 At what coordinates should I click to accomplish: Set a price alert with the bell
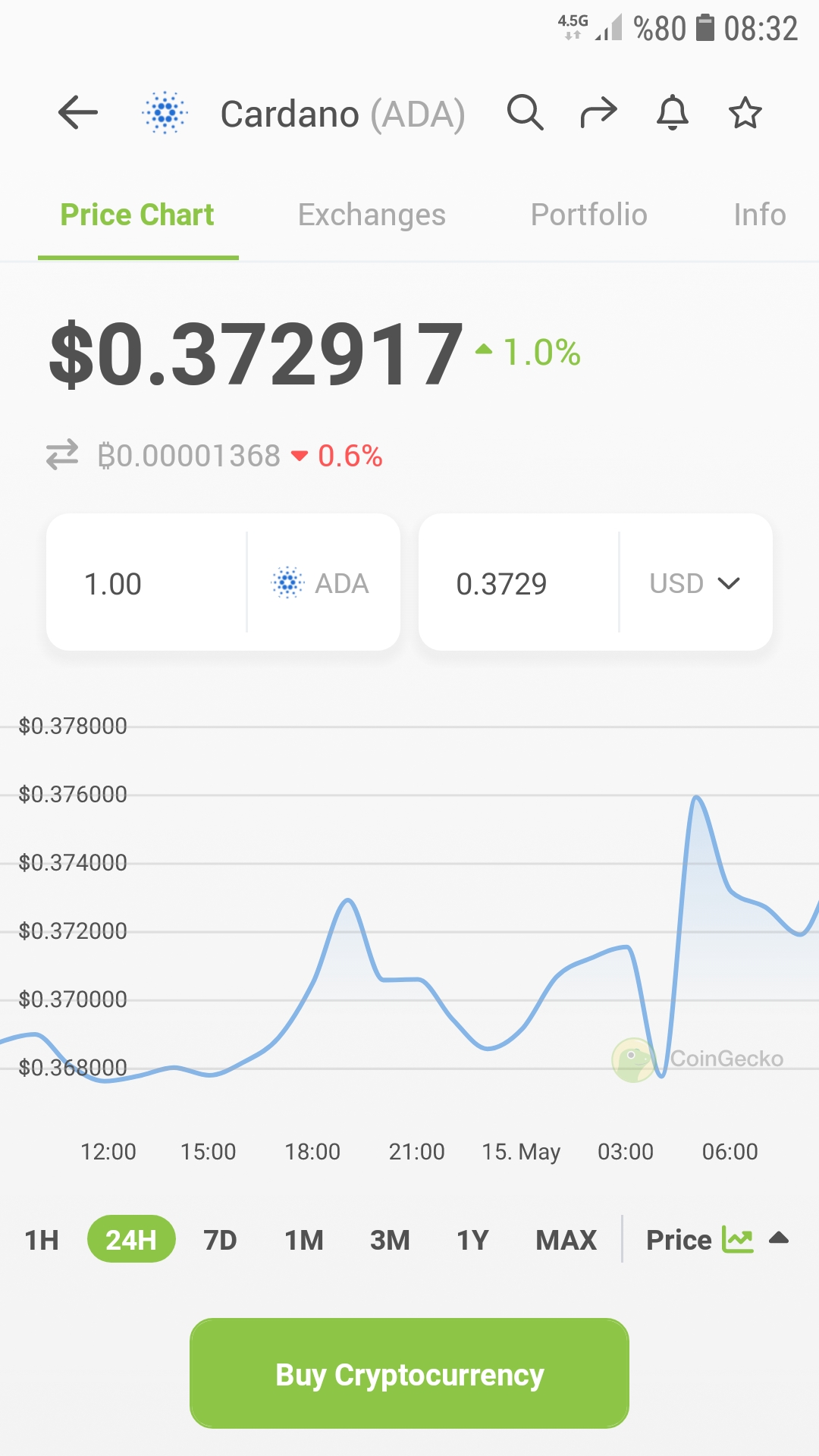point(673,113)
